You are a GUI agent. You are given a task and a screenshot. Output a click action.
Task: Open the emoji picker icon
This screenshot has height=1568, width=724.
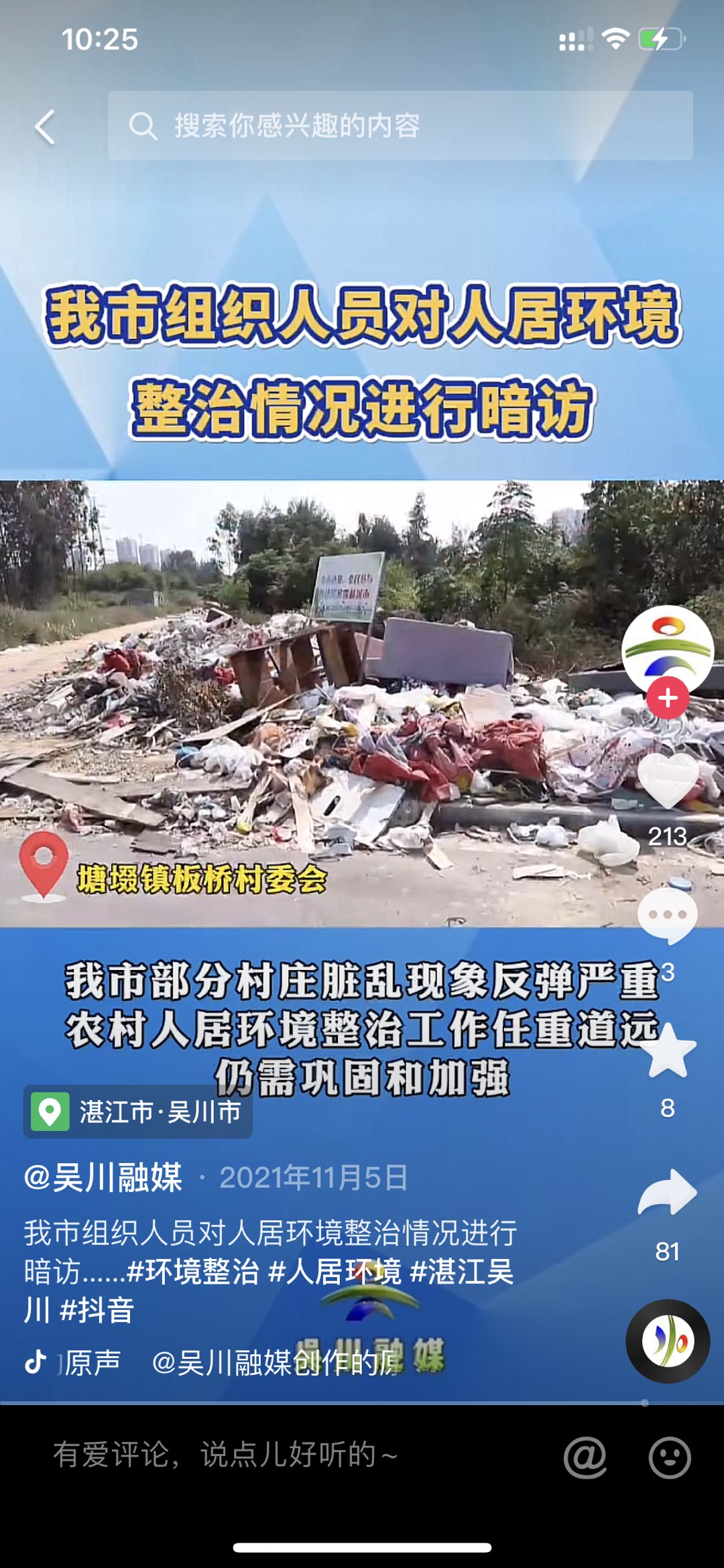pos(669,1457)
